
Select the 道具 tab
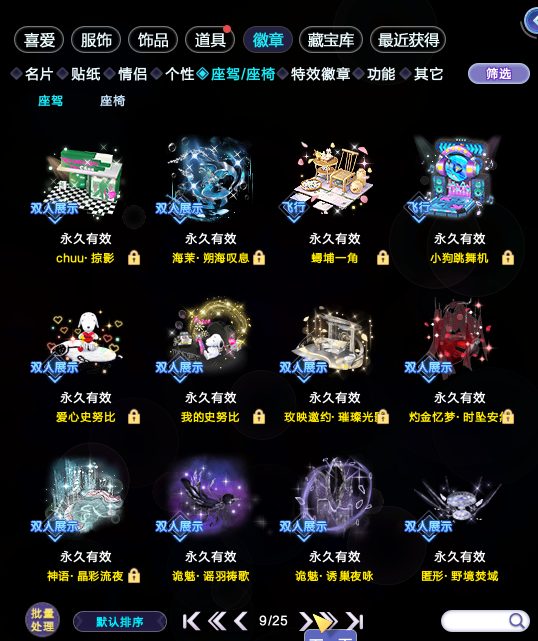[210, 40]
